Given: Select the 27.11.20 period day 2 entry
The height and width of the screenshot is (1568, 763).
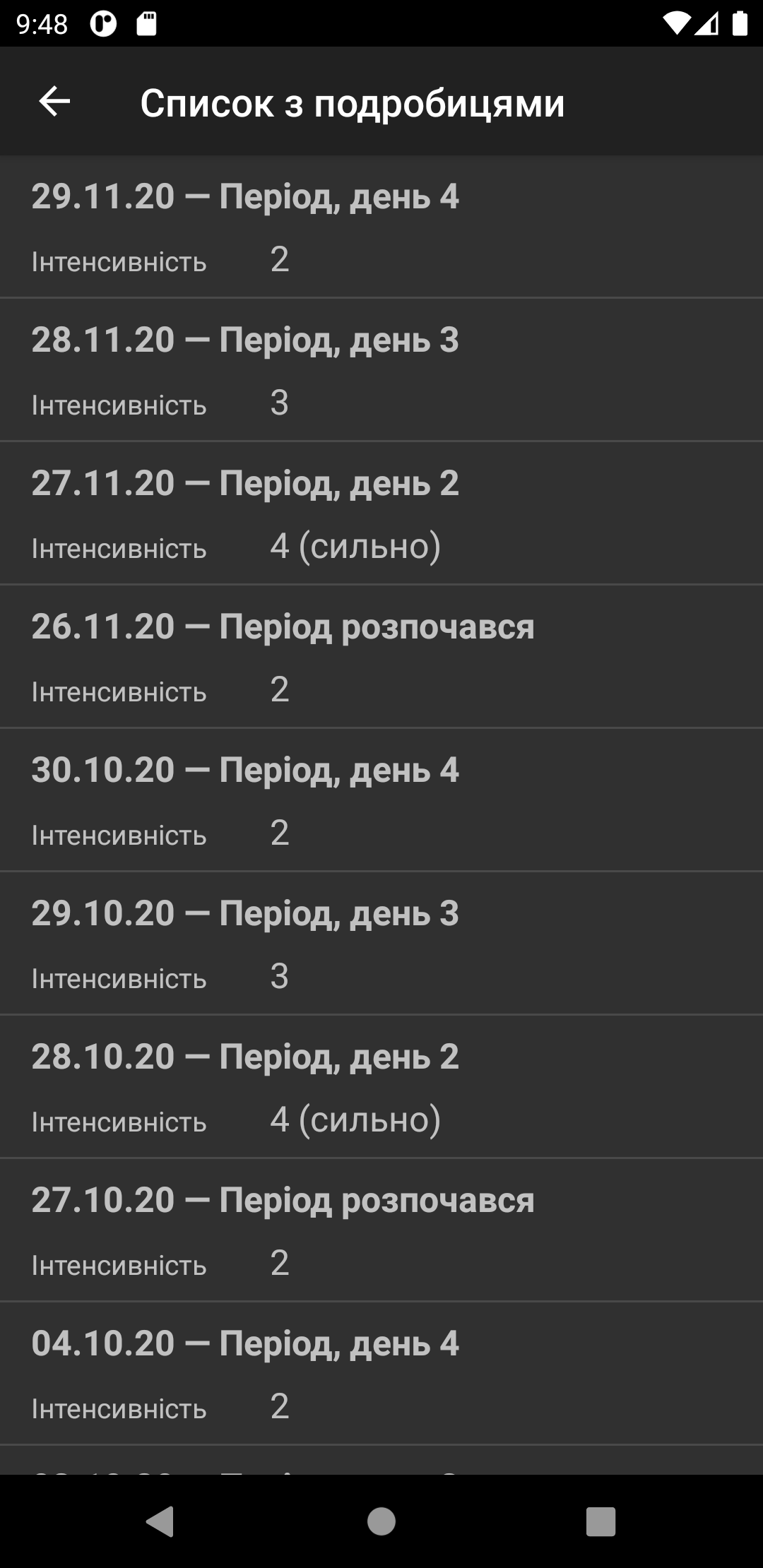Looking at the screenshot, I should [381, 513].
